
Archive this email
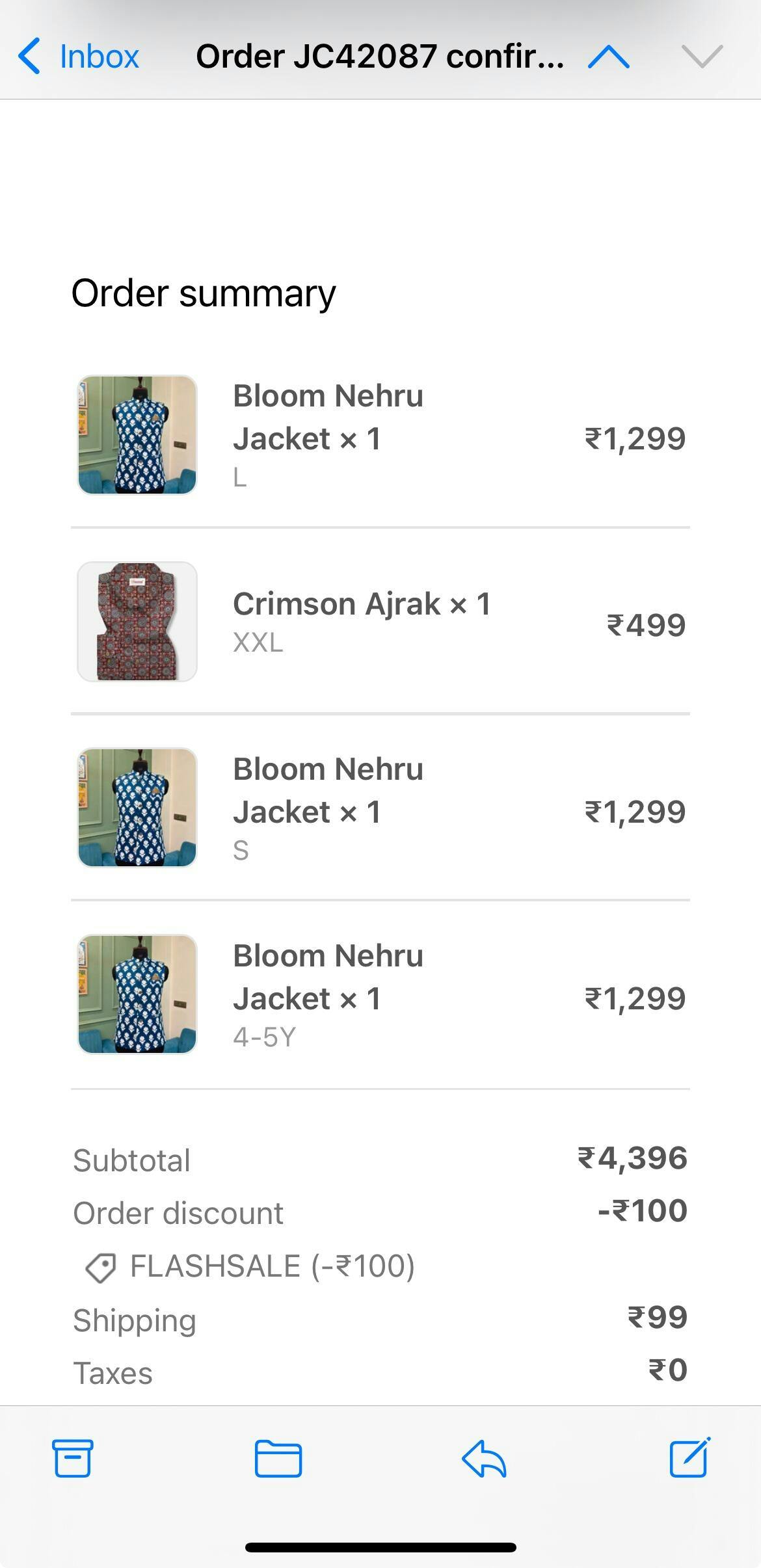click(72, 1458)
